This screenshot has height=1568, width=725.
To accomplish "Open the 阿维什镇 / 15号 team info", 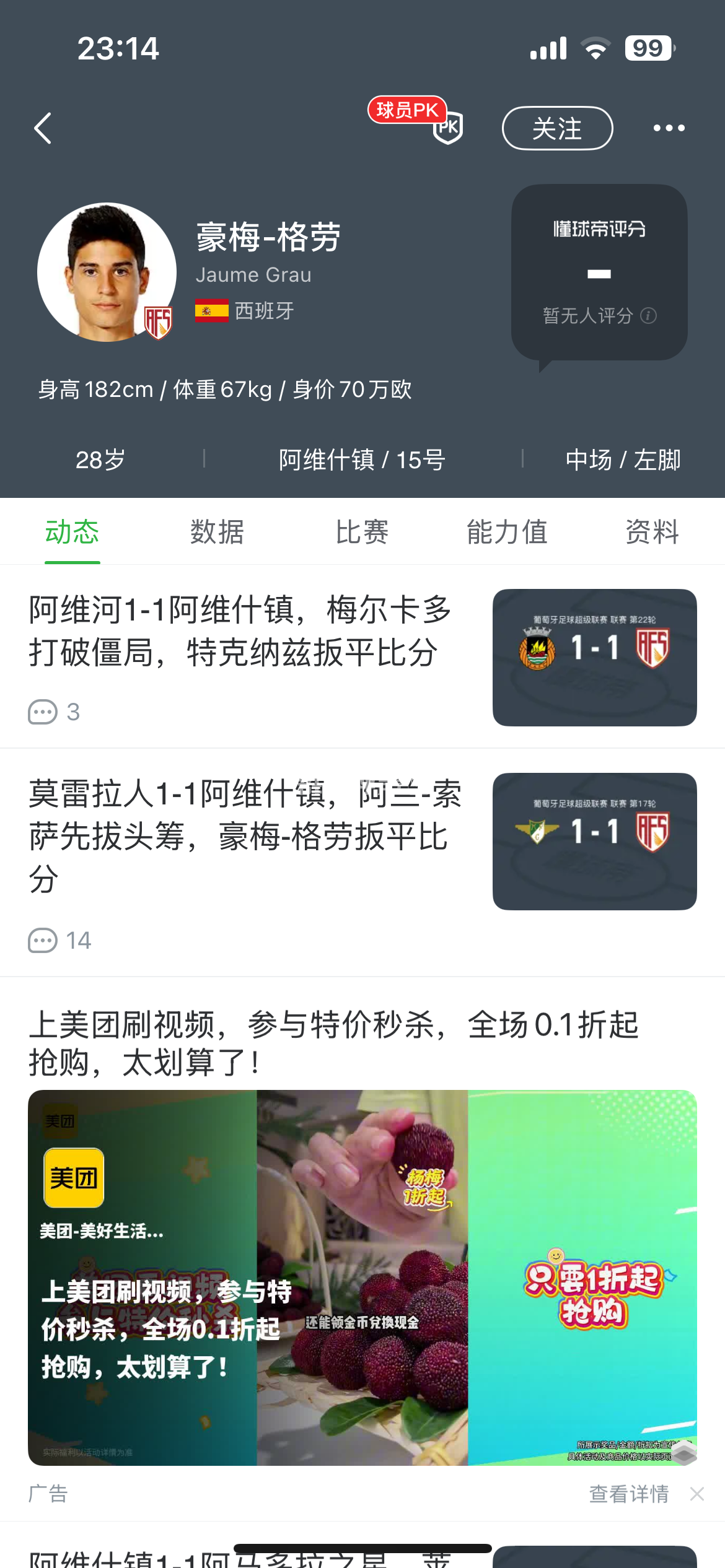I will 362,460.
